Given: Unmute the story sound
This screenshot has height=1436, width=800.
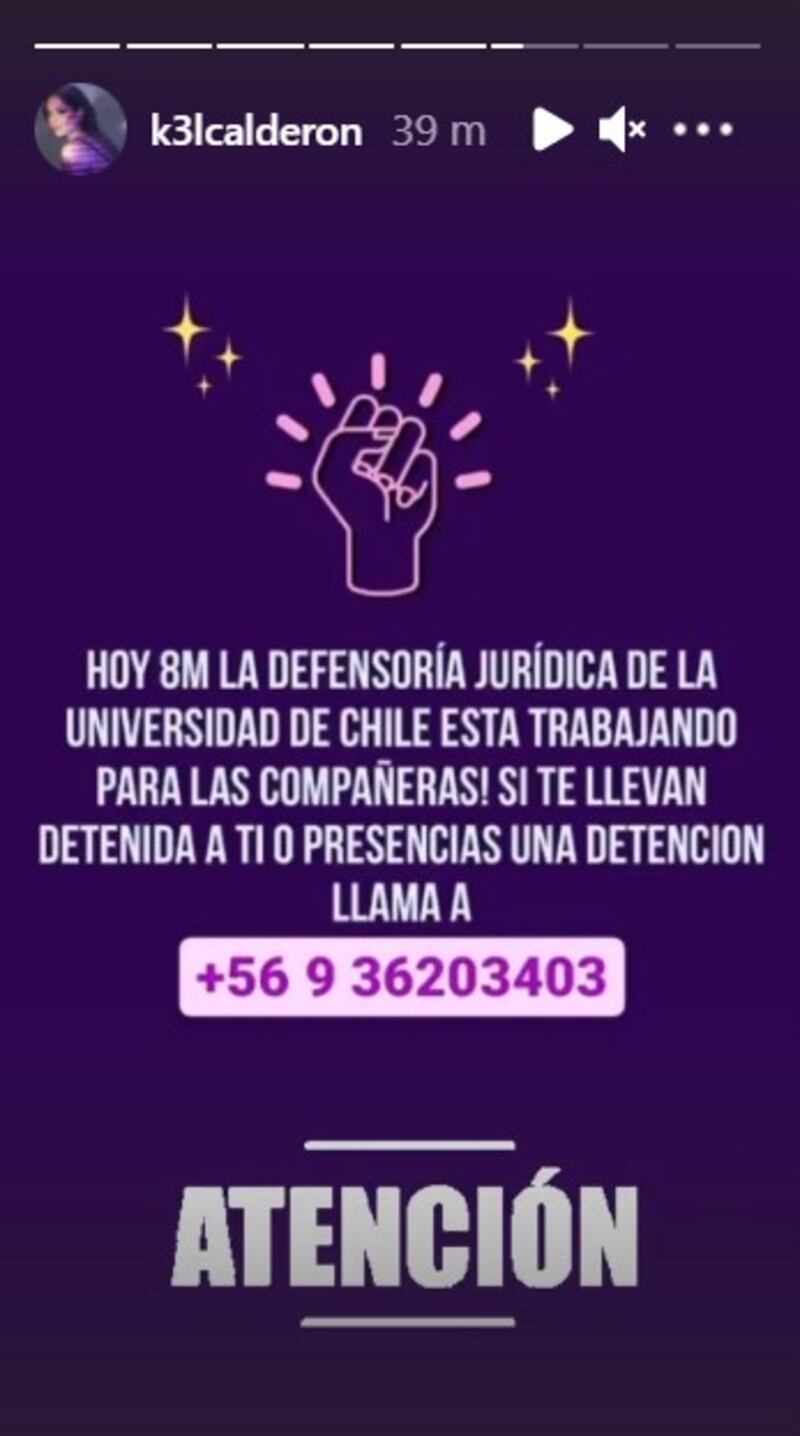Looking at the screenshot, I should (622, 130).
